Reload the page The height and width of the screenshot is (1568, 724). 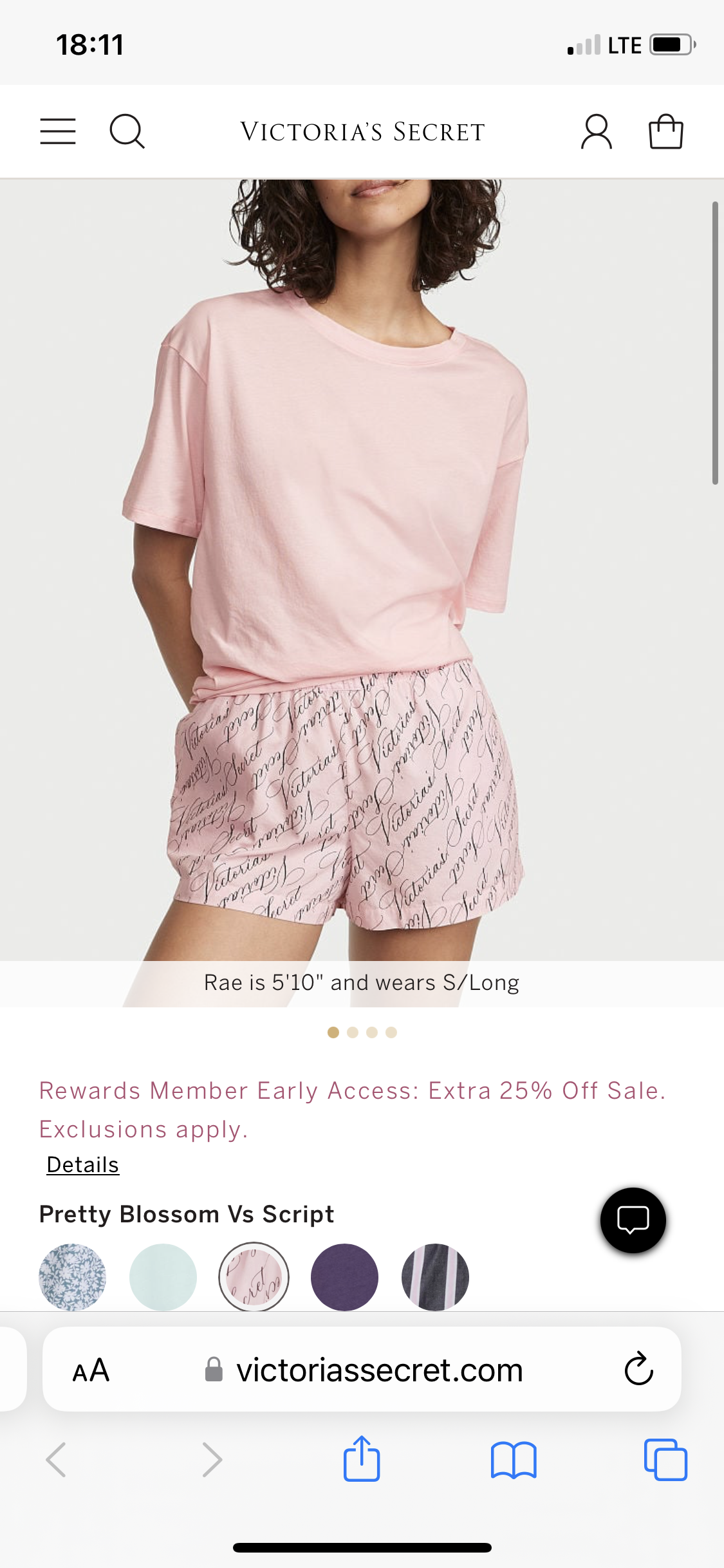click(x=638, y=1369)
